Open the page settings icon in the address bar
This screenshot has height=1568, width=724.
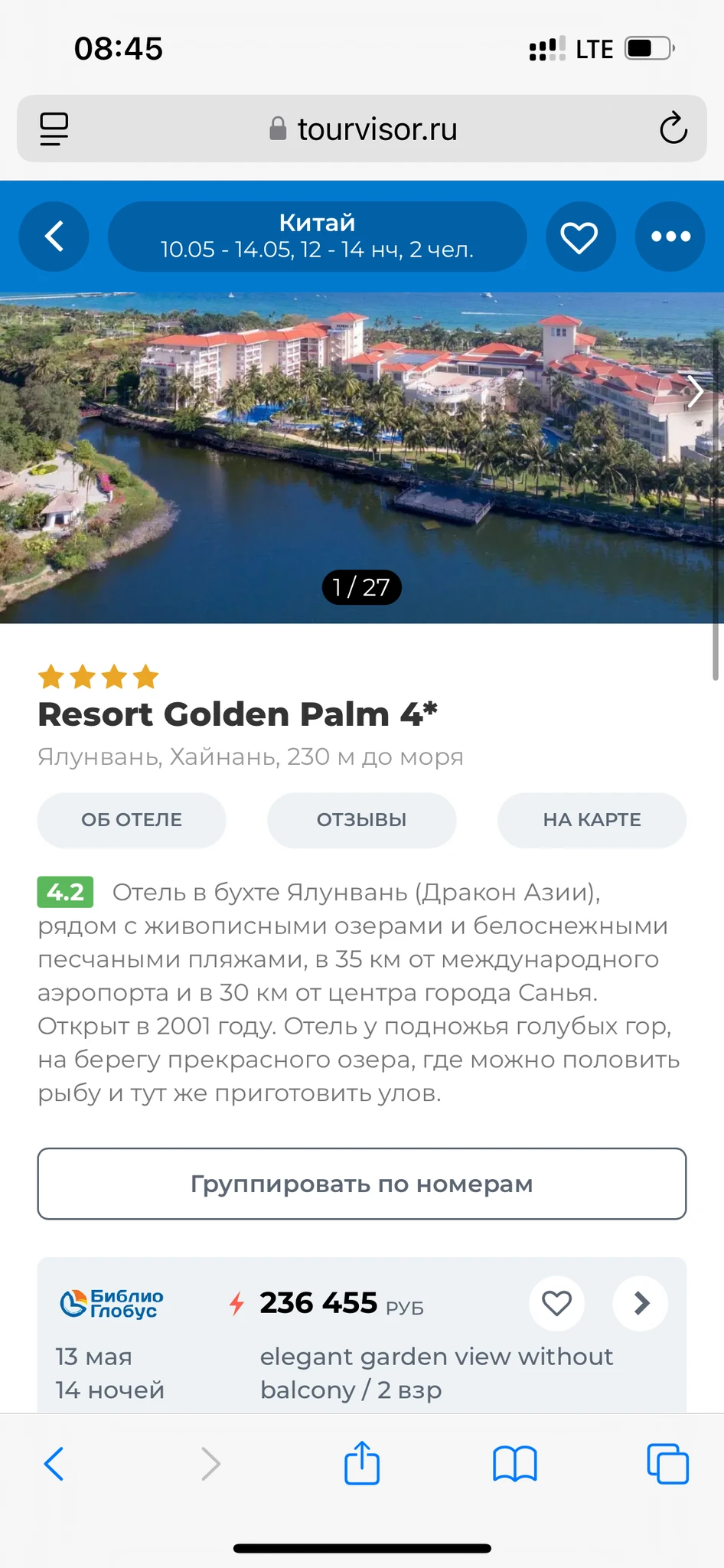(54, 129)
